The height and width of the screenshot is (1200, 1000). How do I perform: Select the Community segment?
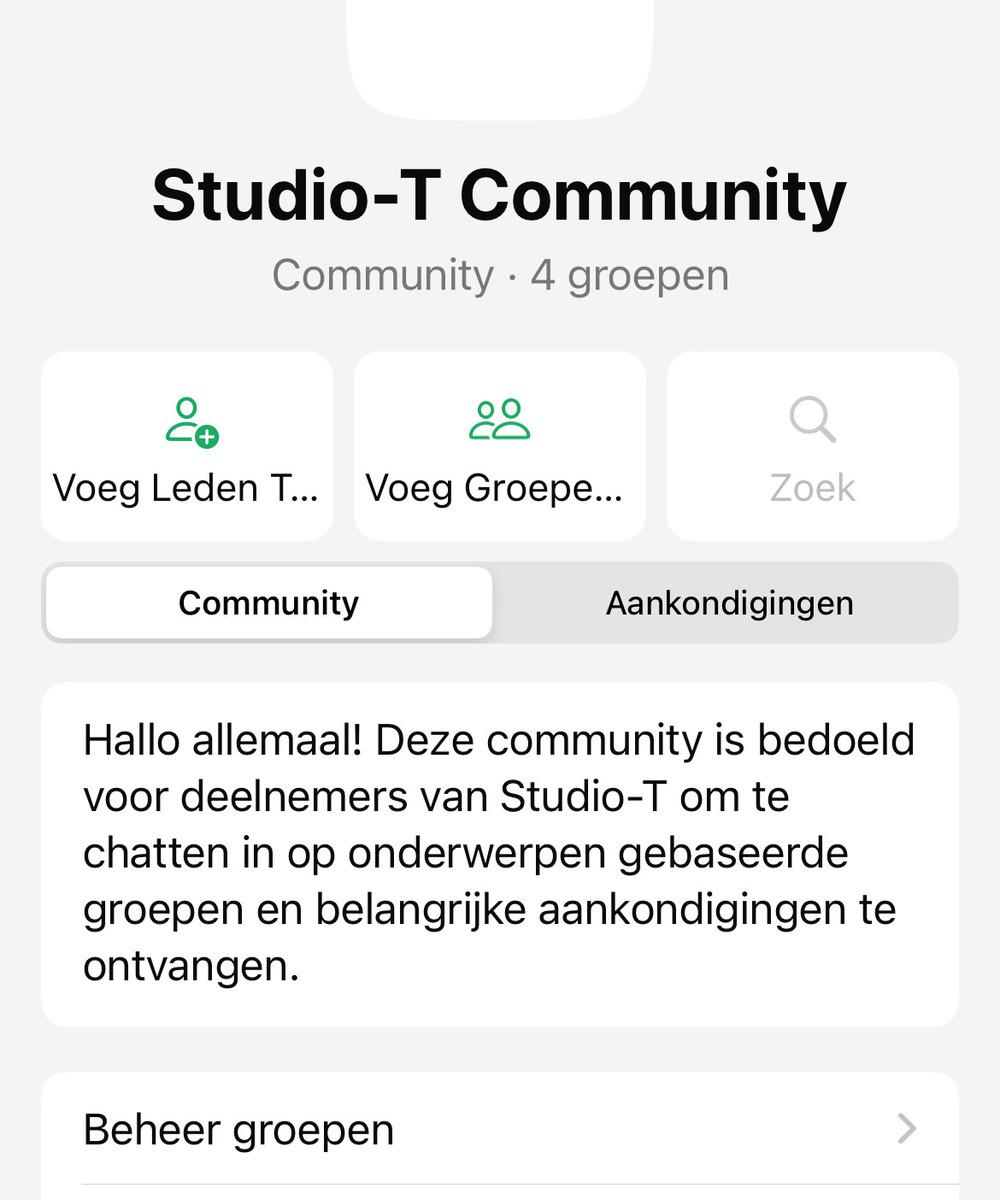coord(269,603)
